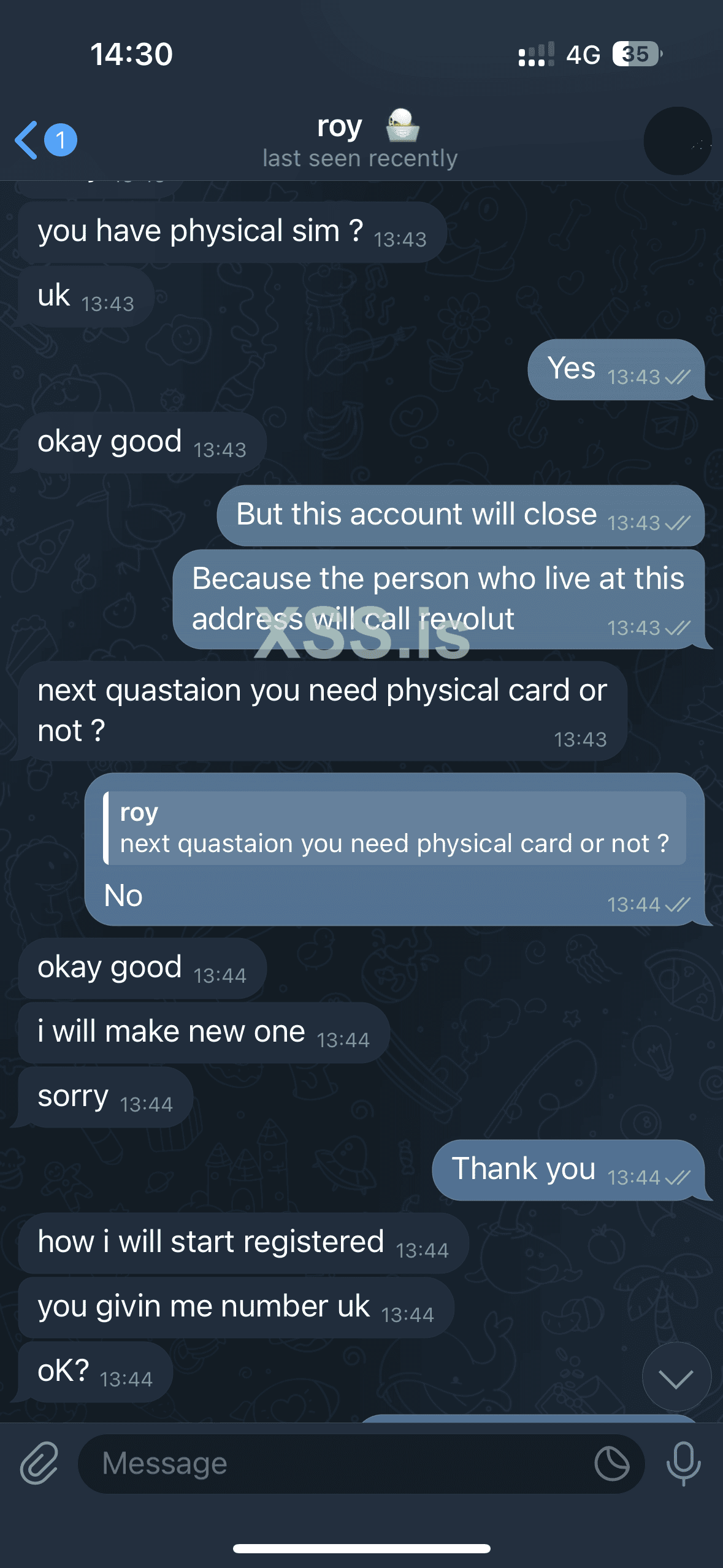Open the sticker panel
Viewport: 723px width, 1568px height.
pyautogui.click(x=611, y=1464)
